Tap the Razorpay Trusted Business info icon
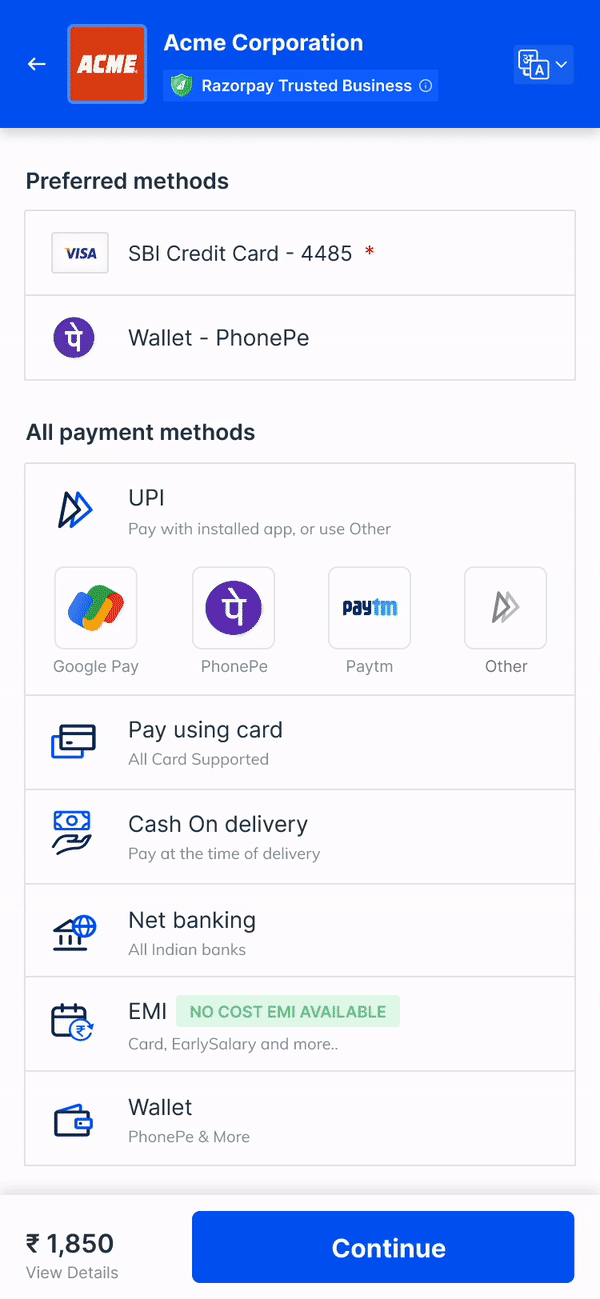This screenshot has height=1299, width=600. tap(426, 86)
